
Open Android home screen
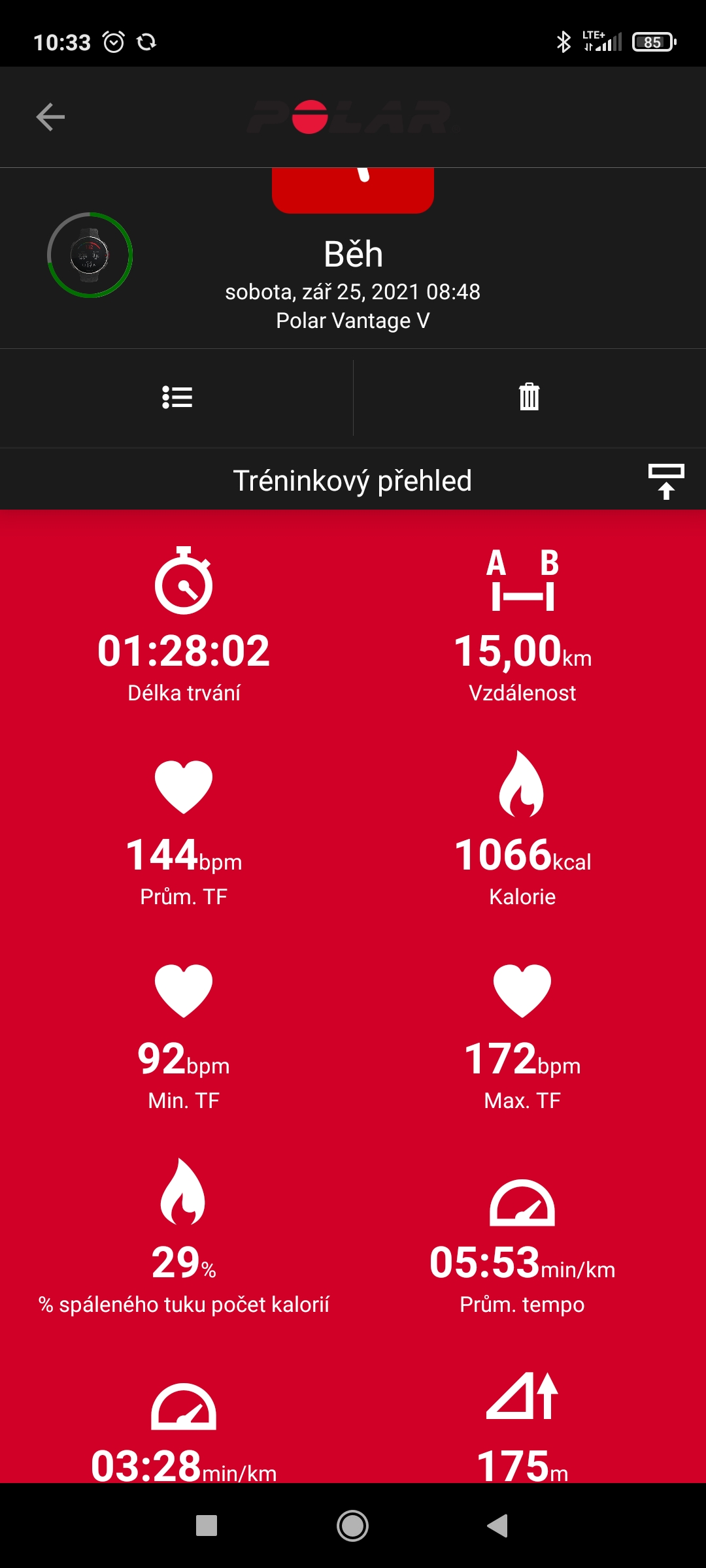point(352,1526)
